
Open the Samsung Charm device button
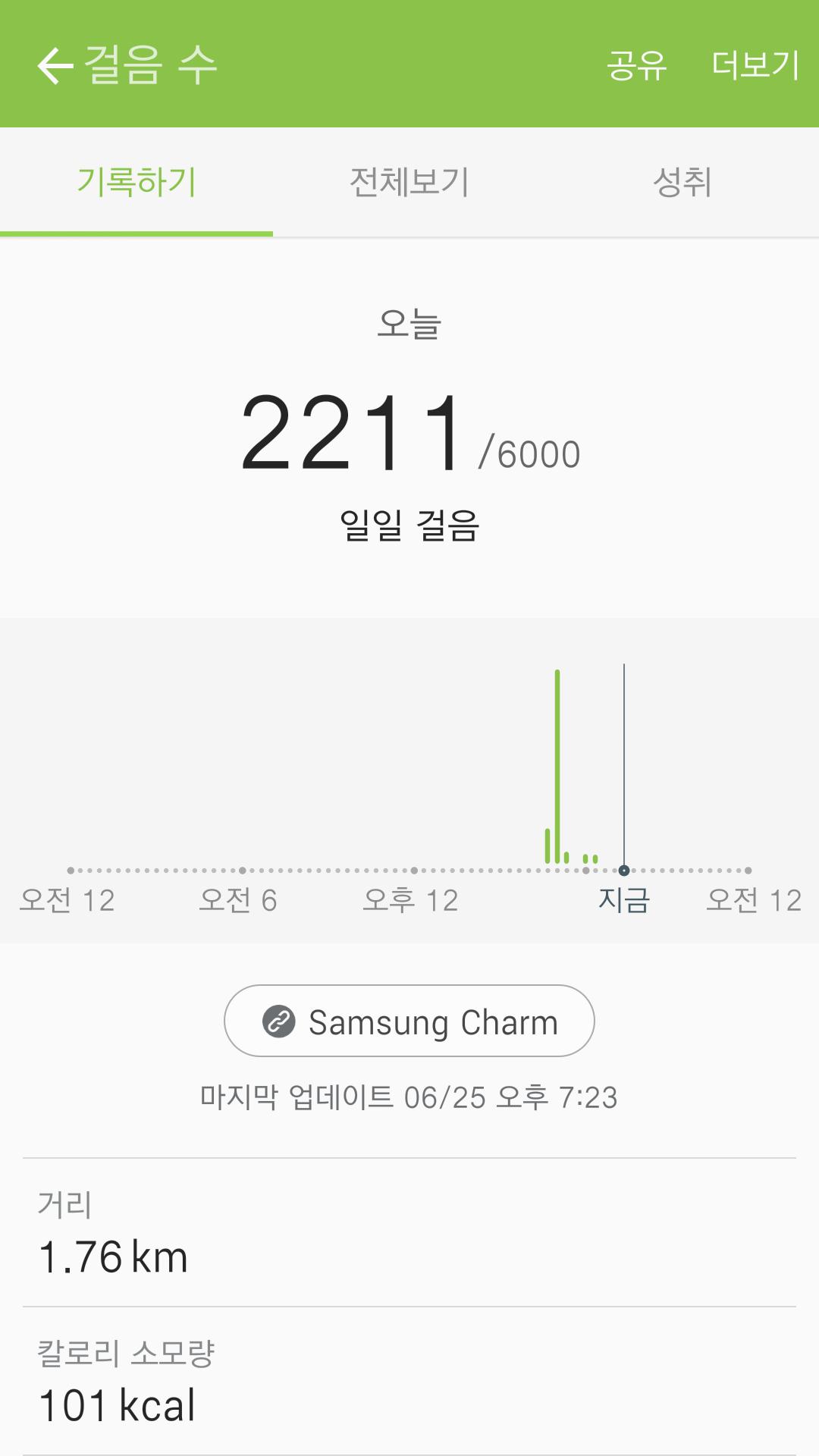click(409, 1021)
